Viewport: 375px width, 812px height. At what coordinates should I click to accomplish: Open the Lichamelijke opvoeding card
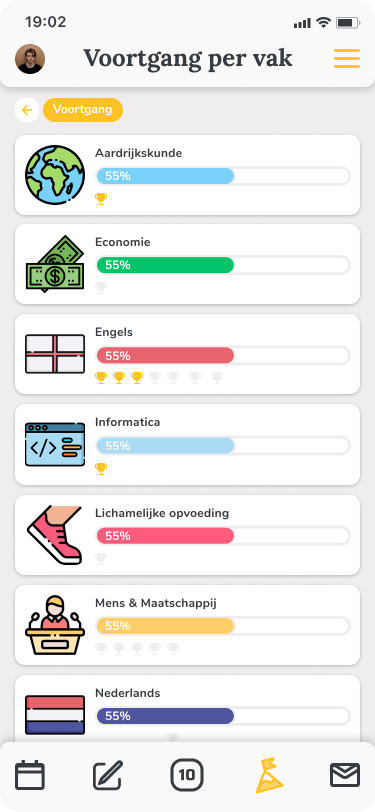coord(188,535)
